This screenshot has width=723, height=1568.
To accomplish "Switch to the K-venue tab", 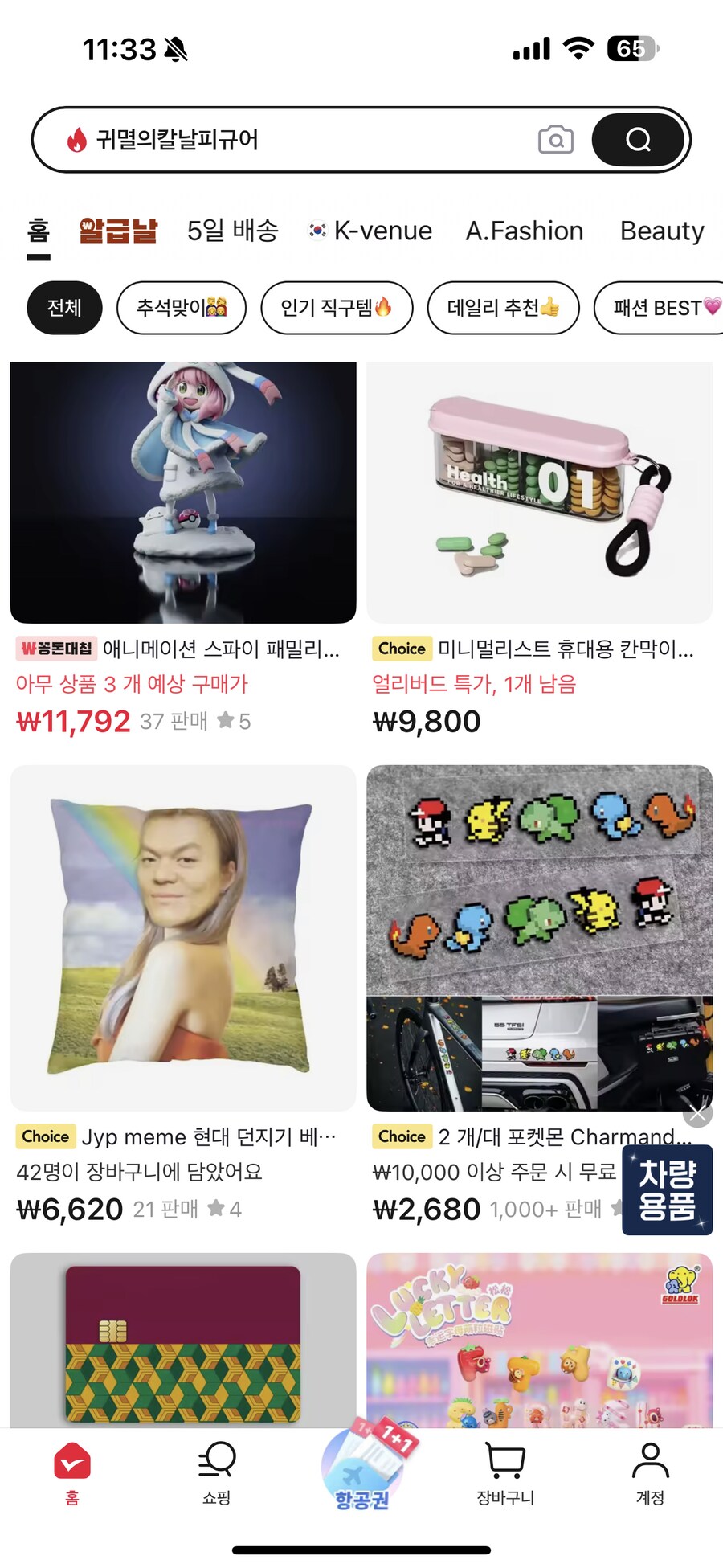I will tap(370, 231).
